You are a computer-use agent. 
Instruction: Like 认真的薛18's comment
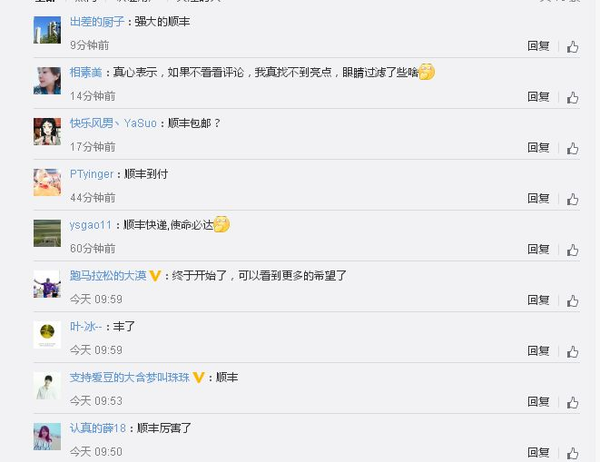coord(573,453)
